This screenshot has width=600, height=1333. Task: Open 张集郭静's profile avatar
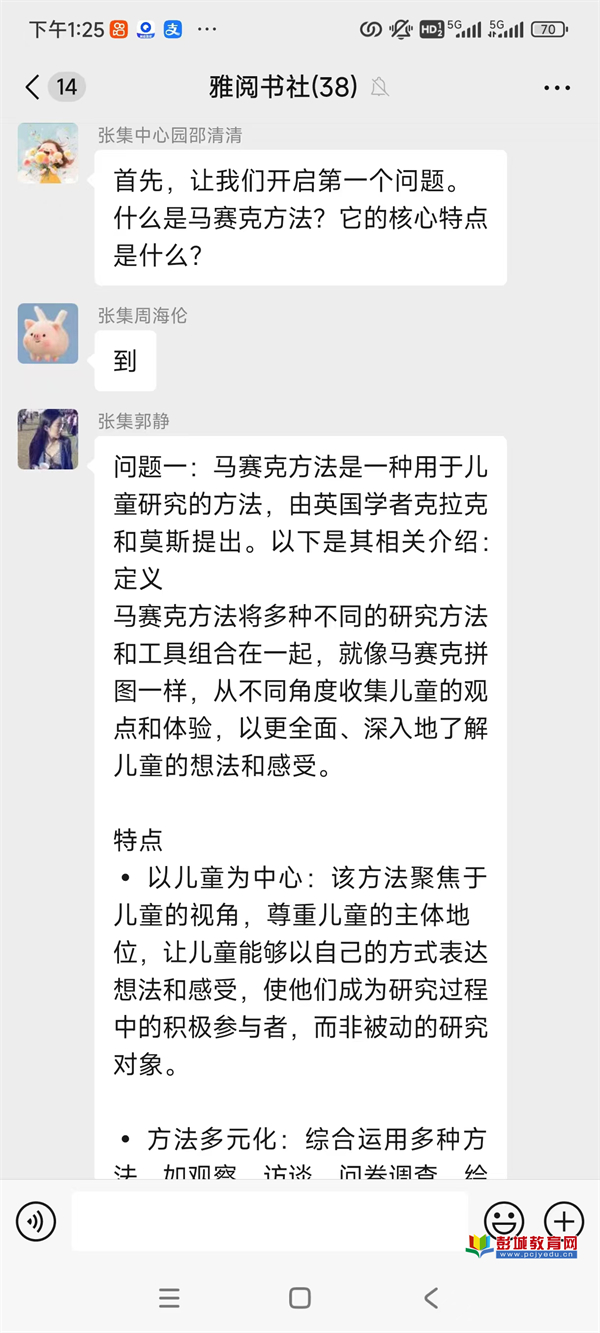point(48,439)
